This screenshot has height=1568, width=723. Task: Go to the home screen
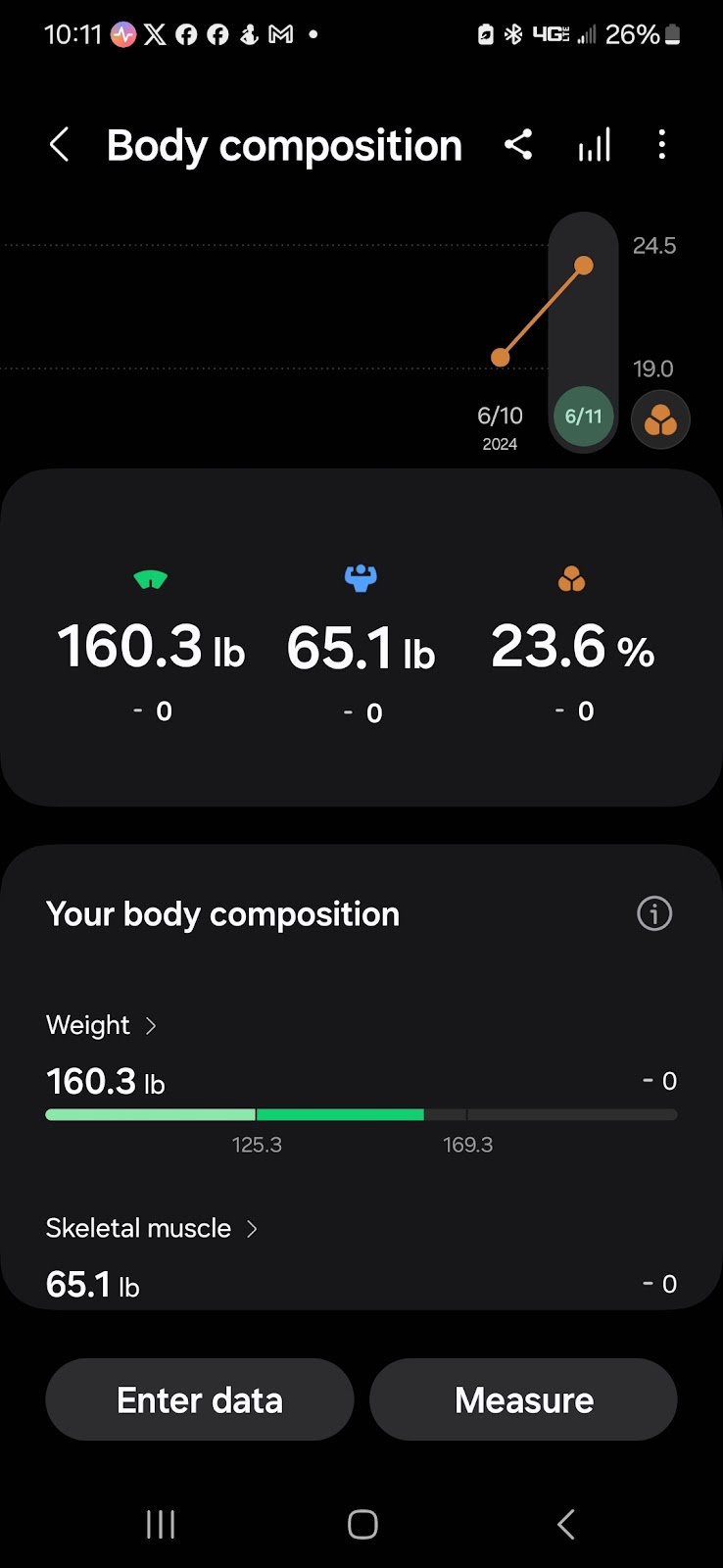(362, 1524)
